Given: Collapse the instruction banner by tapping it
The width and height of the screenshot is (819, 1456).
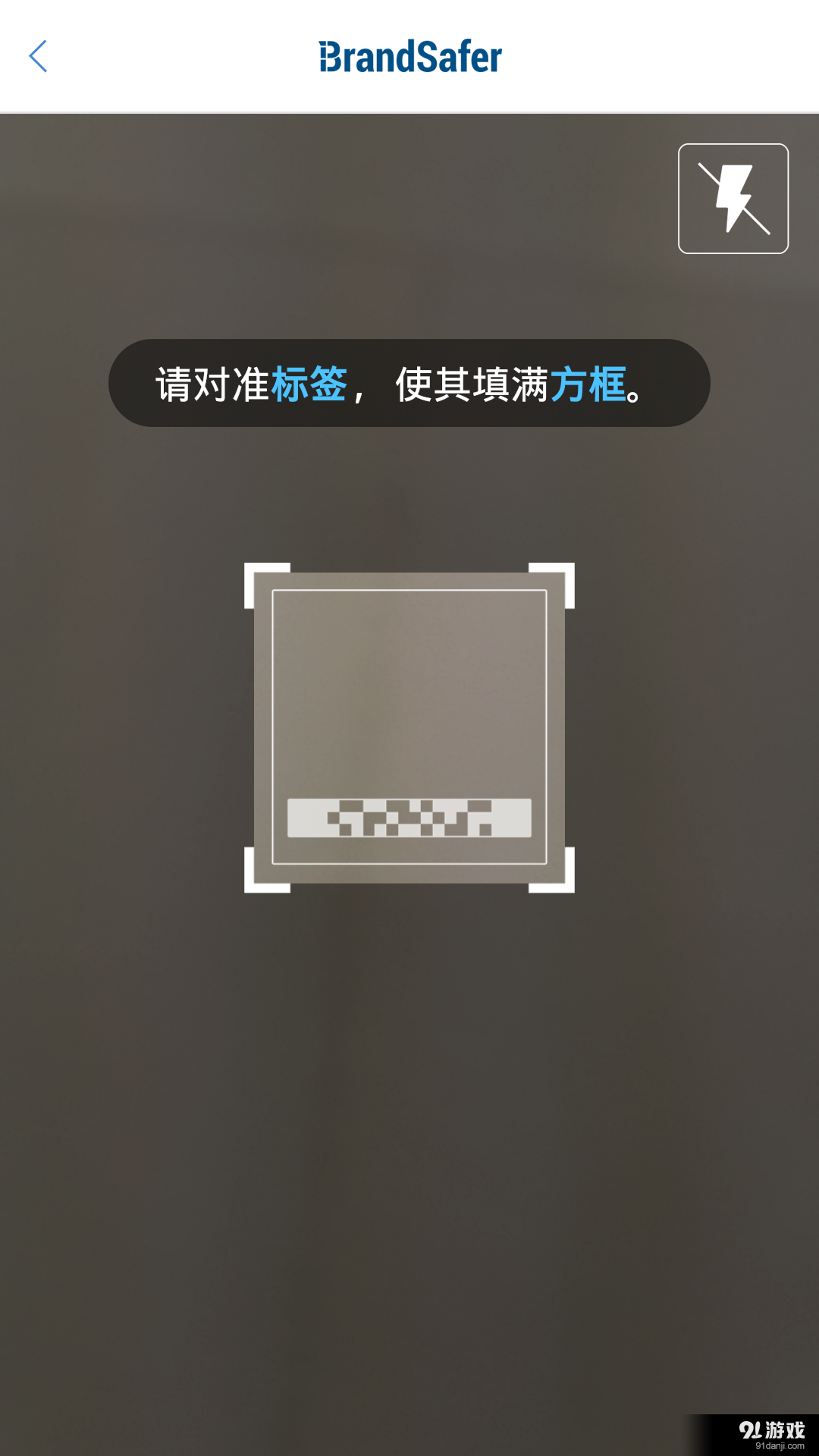Looking at the screenshot, I should [x=409, y=384].
